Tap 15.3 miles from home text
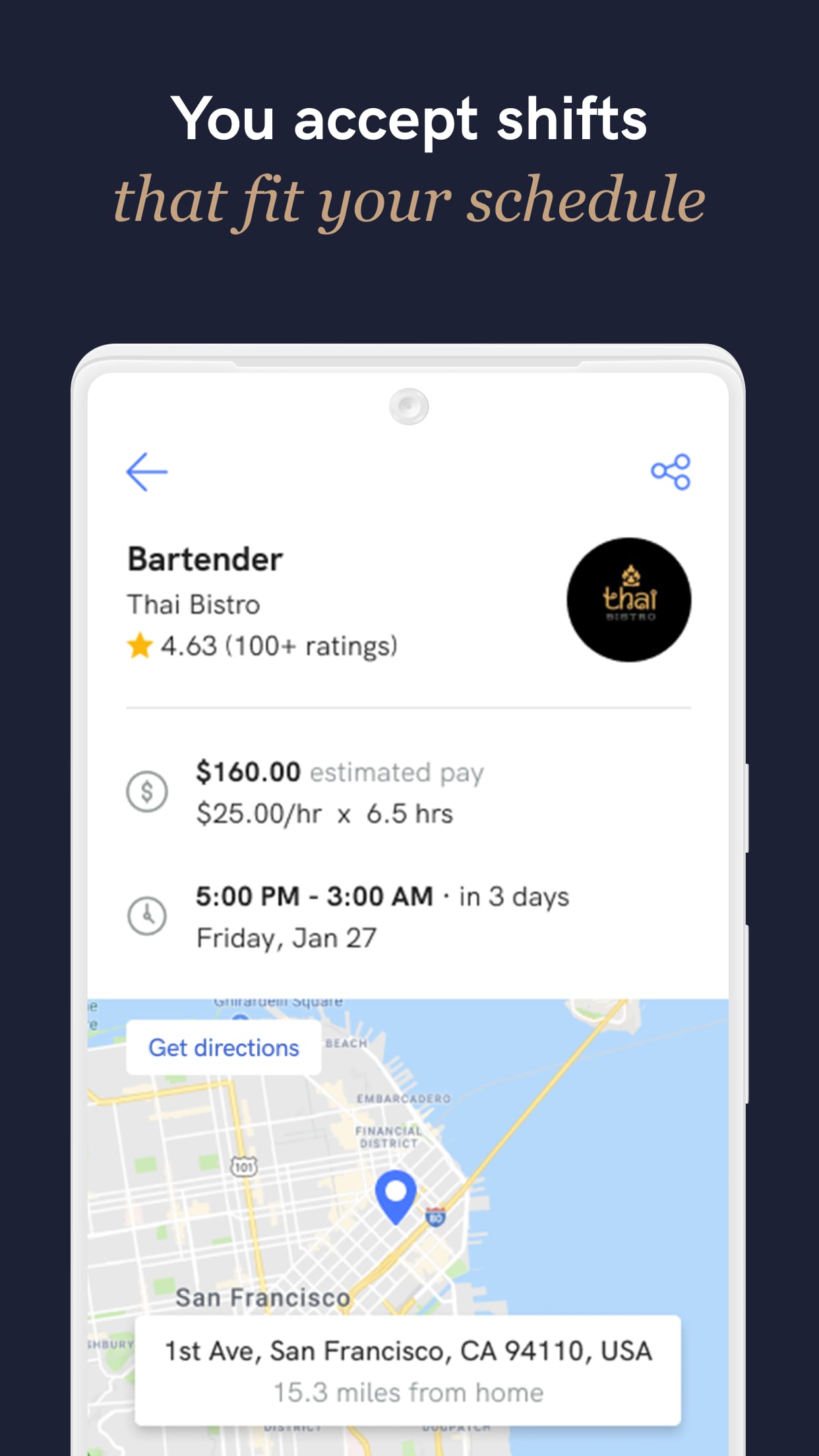Image resolution: width=819 pixels, height=1456 pixels. [x=407, y=1392]
